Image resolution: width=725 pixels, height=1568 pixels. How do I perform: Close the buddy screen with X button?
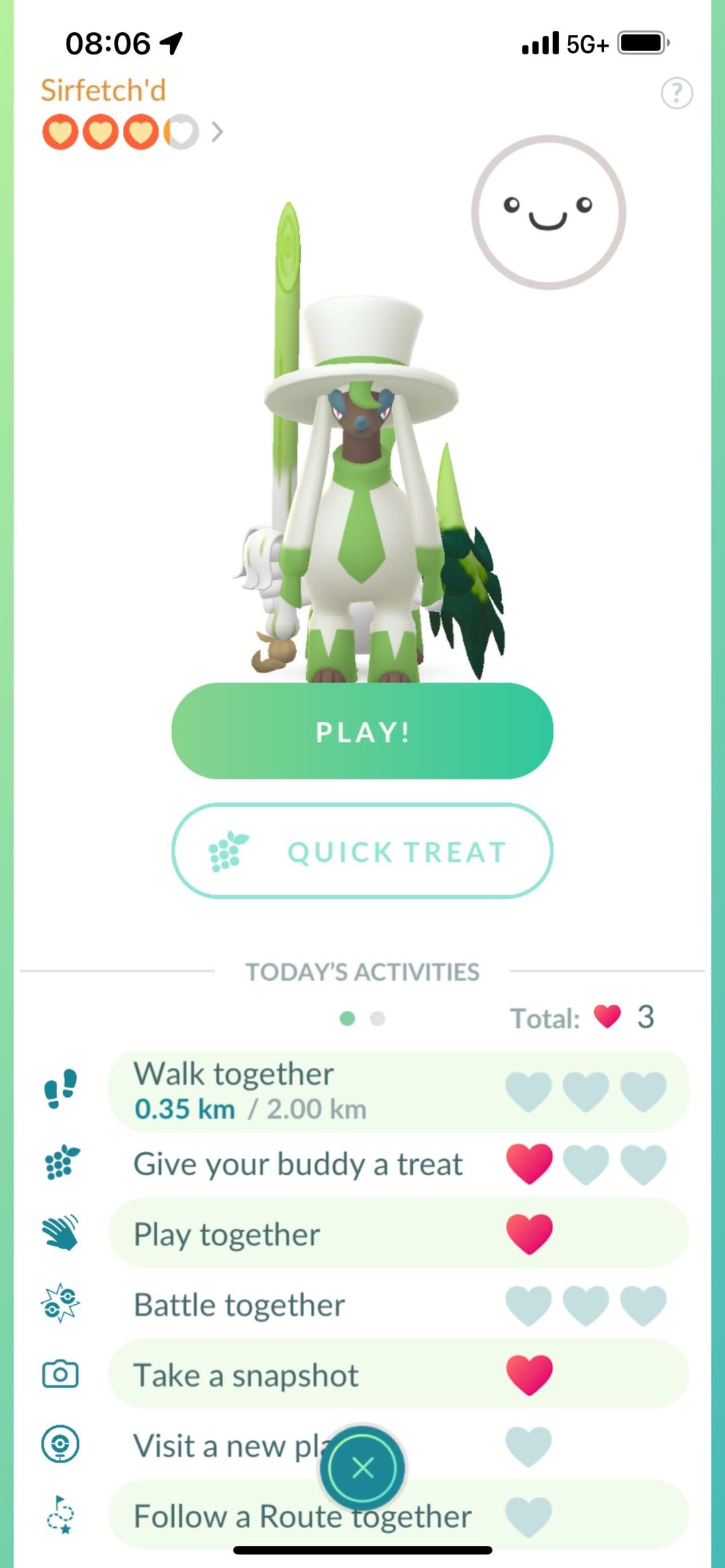(362, 1467)
